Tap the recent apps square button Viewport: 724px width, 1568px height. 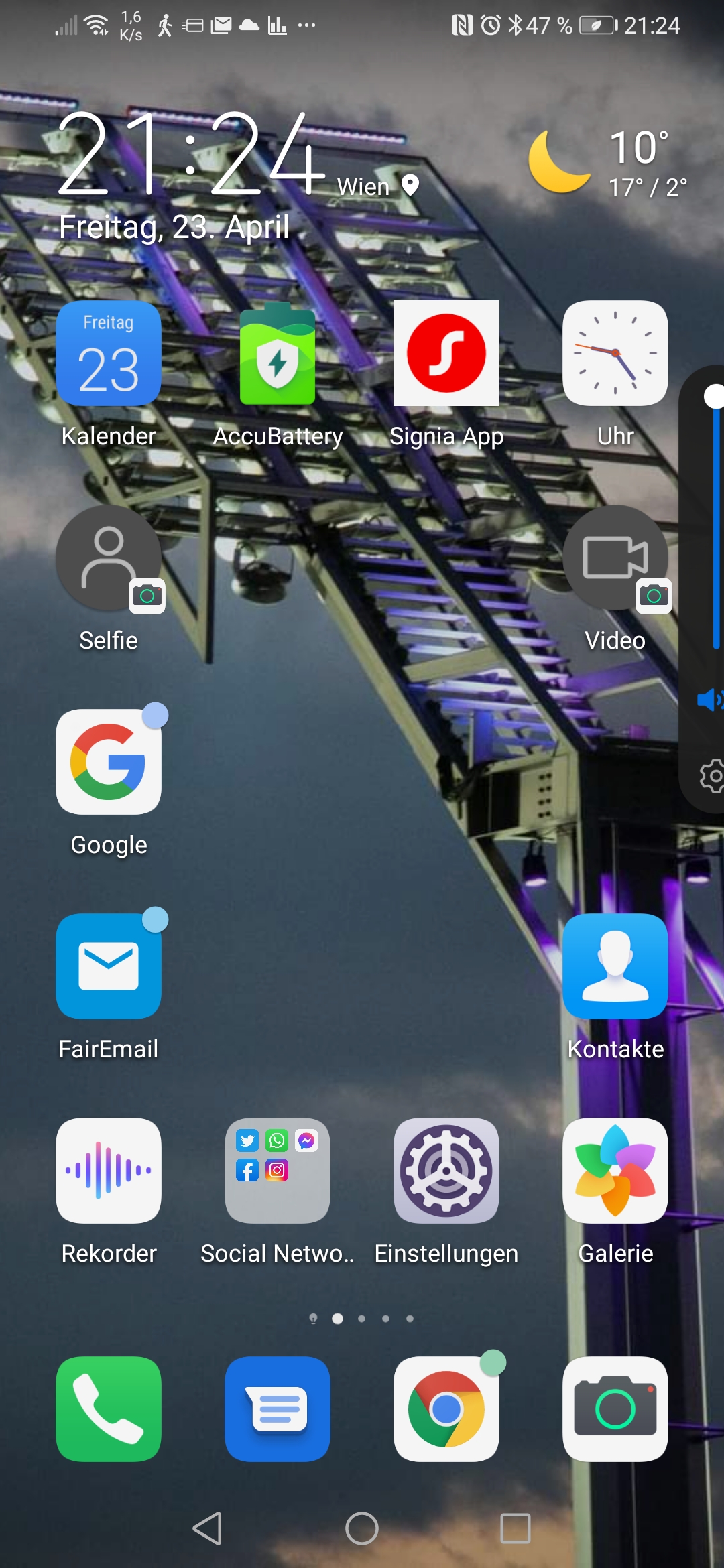tap(516, 1528)
